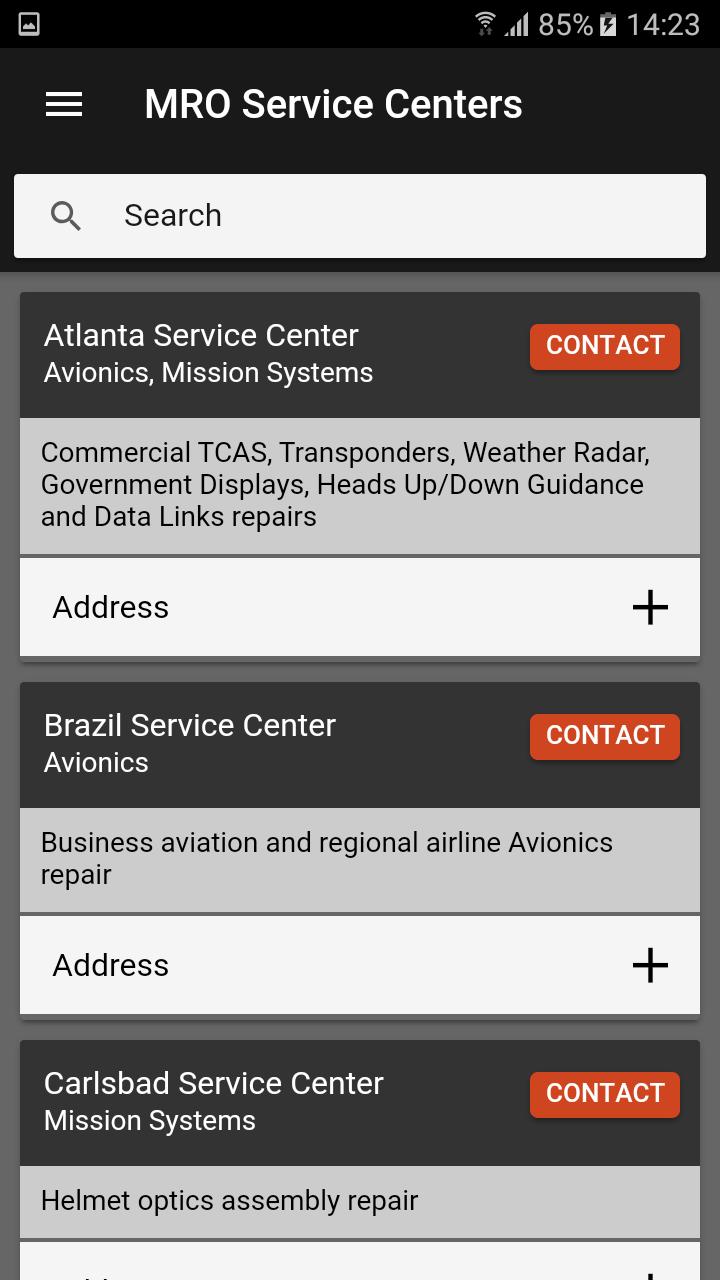Open the hamburger navigation menu
The height and width of the screenshot is (1280, 720).
[x=64, y=104]
